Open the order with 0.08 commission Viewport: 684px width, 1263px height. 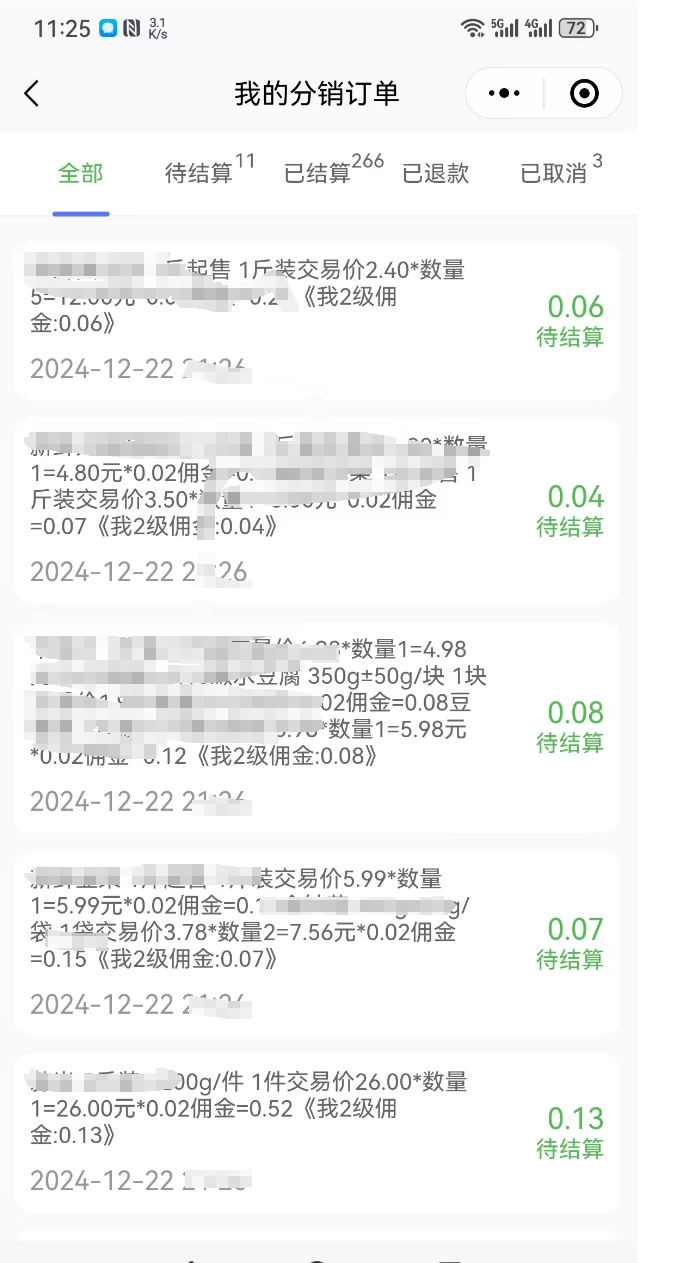coord(317,727)
